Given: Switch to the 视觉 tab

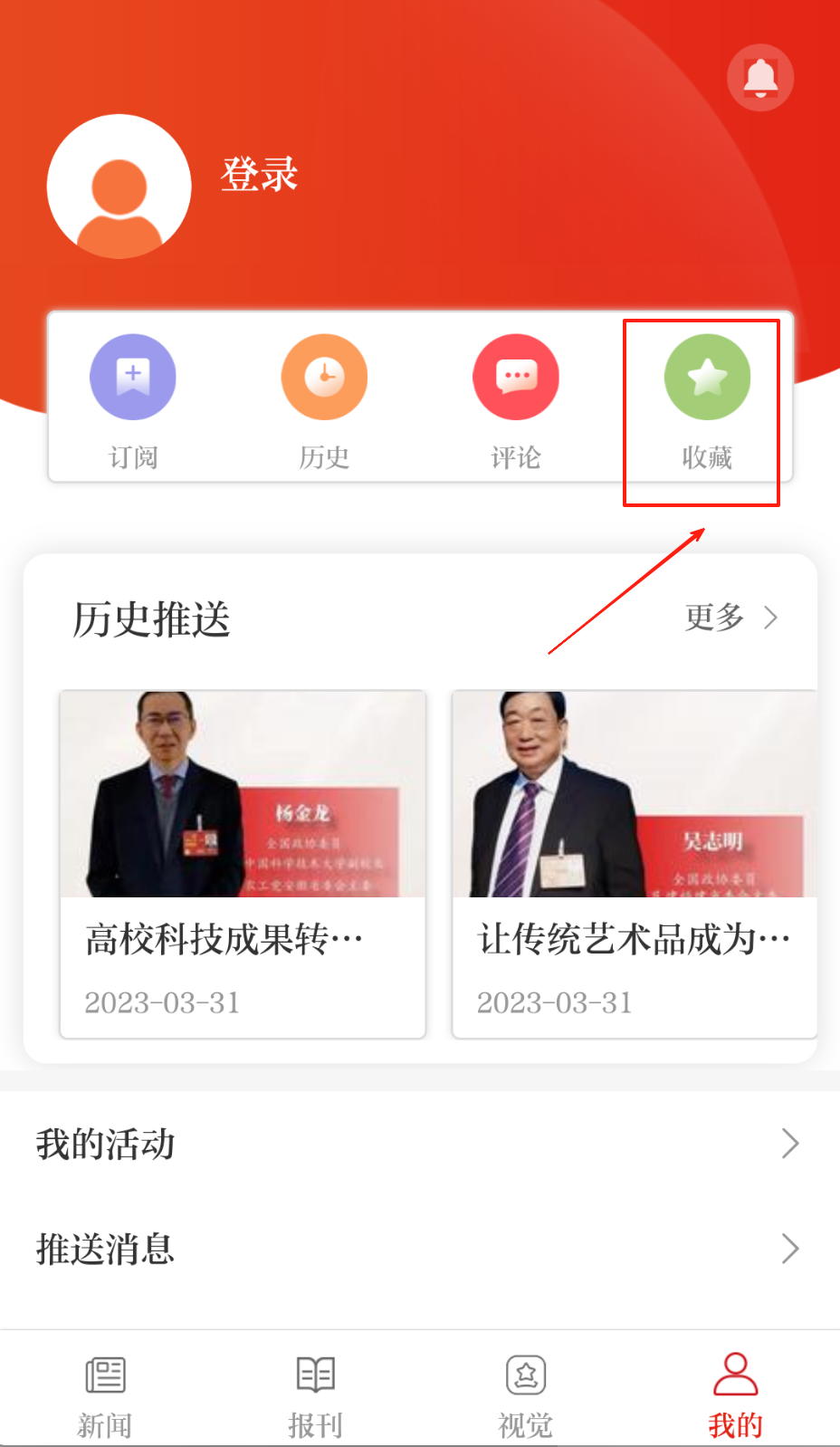Looking at the screenshot, I should [x=525, y=1395].
